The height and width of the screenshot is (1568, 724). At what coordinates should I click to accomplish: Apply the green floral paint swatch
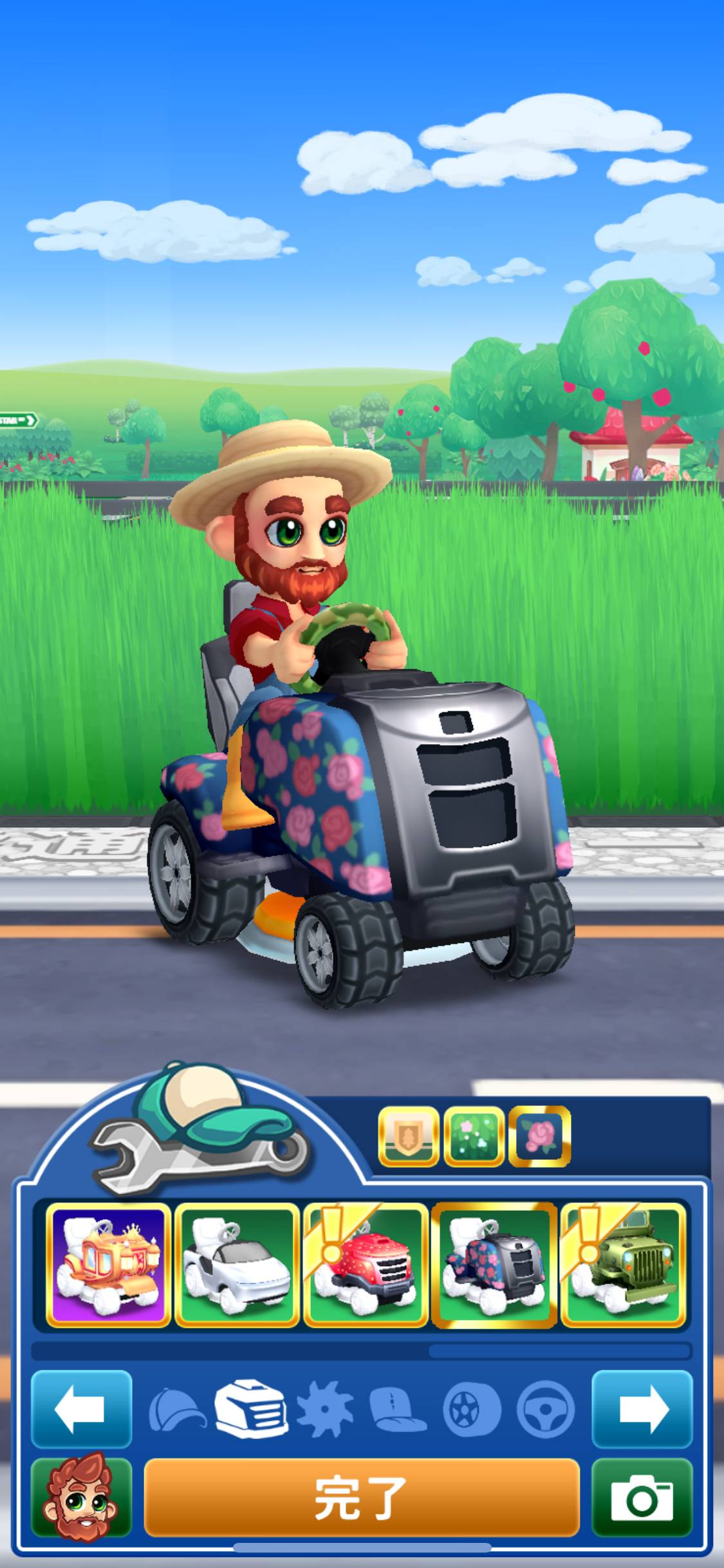(474, 1136)
